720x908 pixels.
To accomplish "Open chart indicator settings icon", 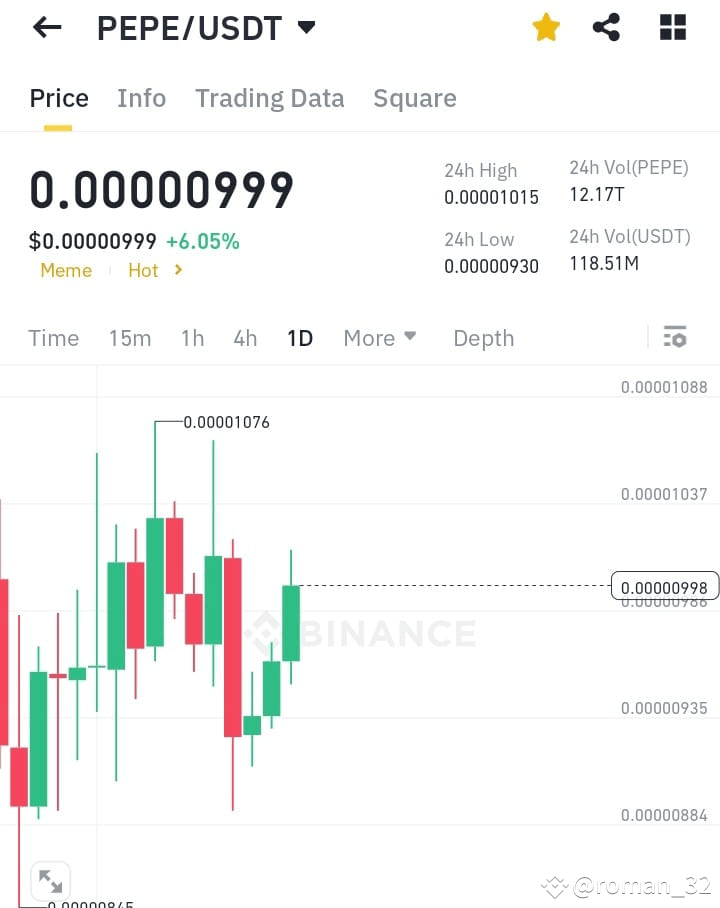I will (x=675, y=338).
